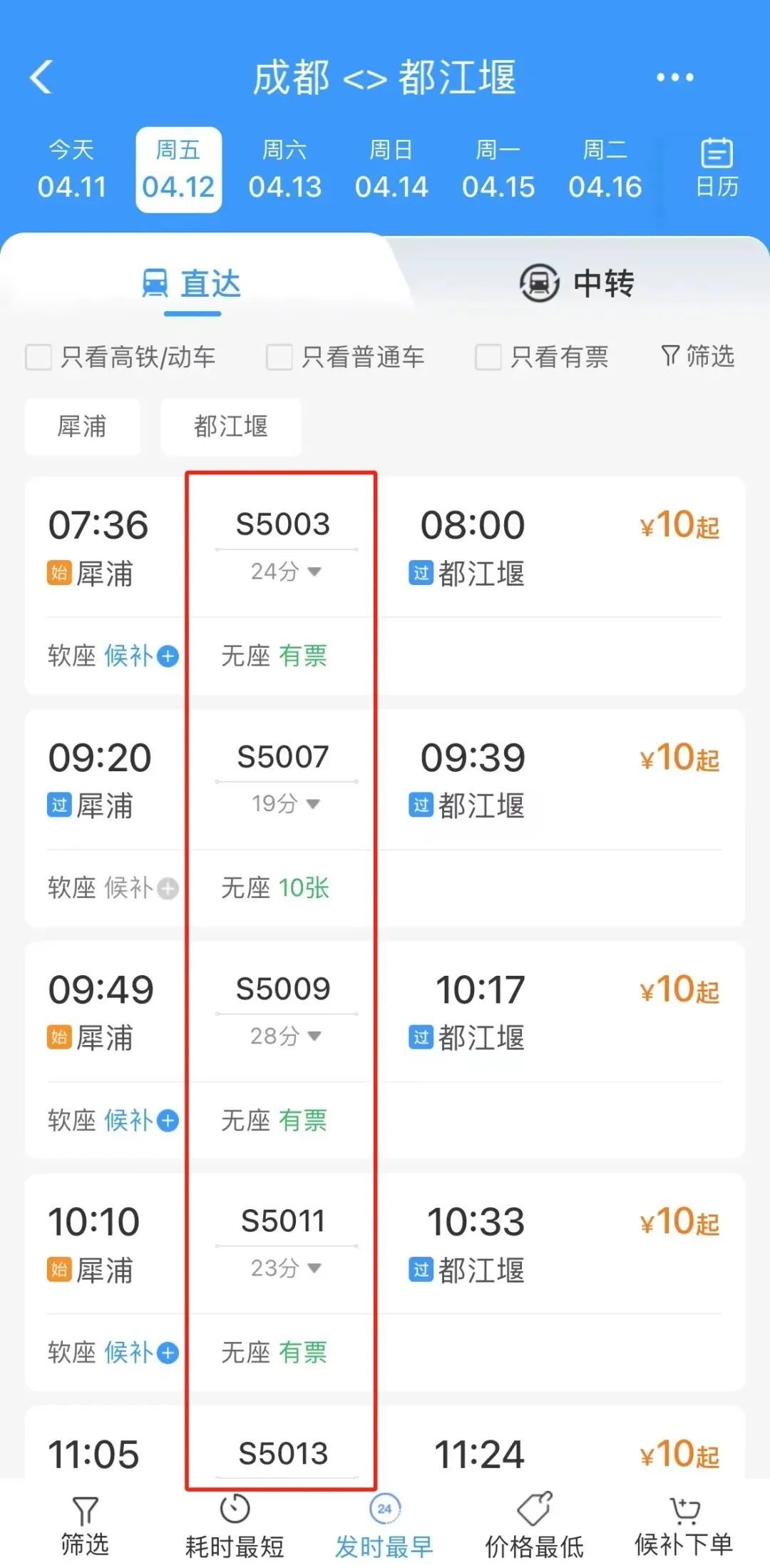Tap the back arrow at top left
The height and width of the screenshot is (1568, 770).
[41, 77]
